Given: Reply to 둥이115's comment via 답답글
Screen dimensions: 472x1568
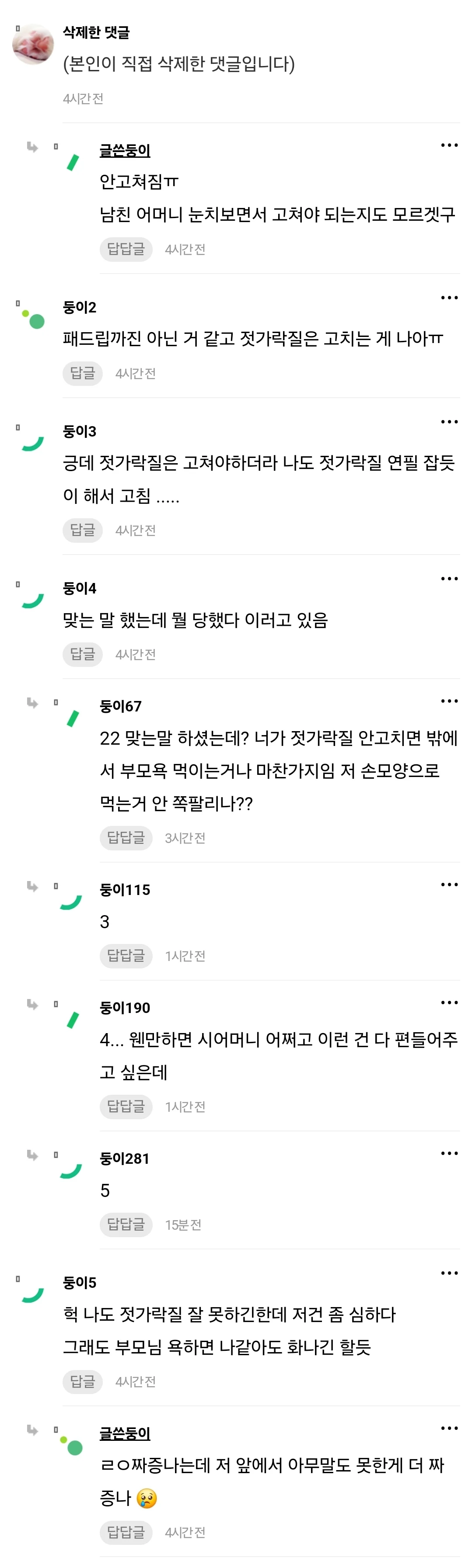Looking at the screenshot, I should (126, 956).
